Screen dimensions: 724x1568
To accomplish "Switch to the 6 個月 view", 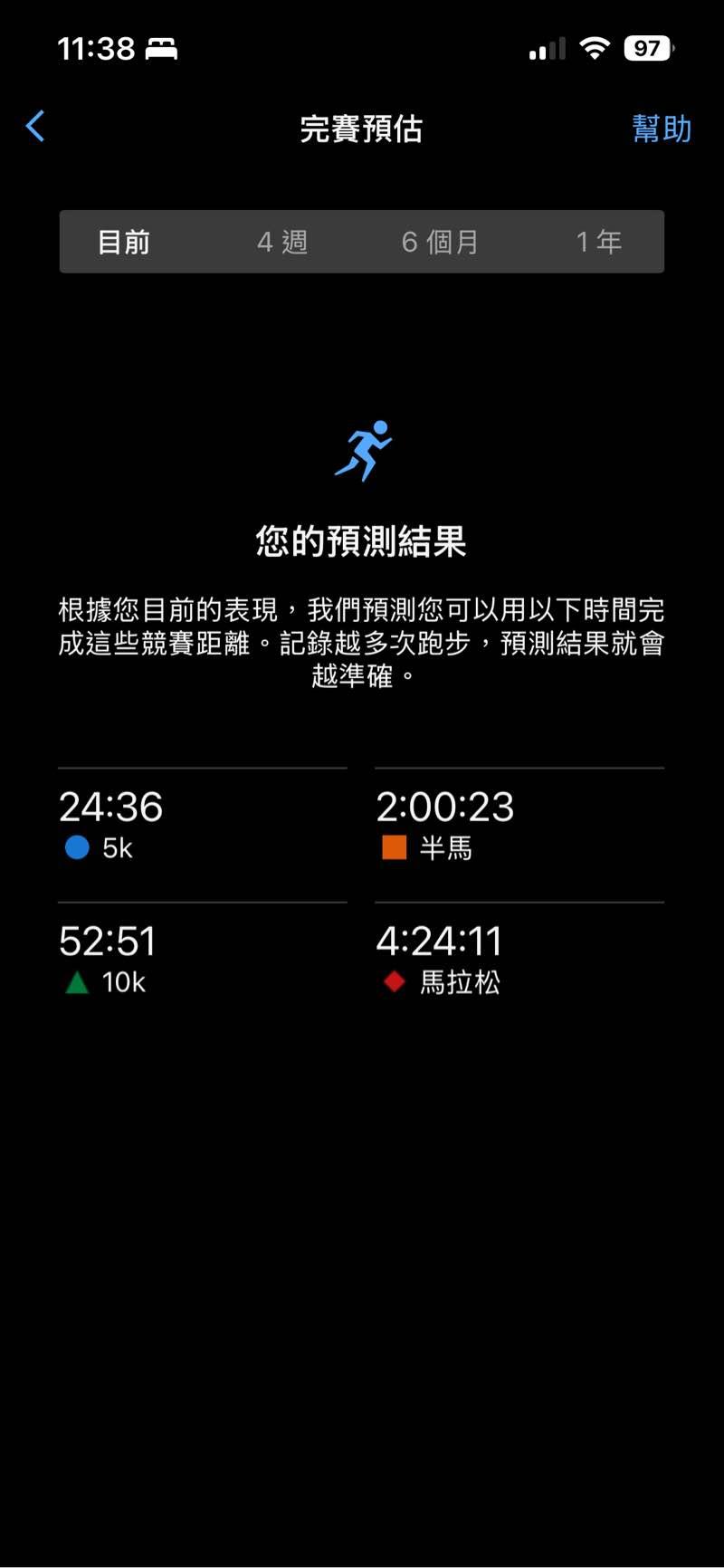I will tap(440, 242).
